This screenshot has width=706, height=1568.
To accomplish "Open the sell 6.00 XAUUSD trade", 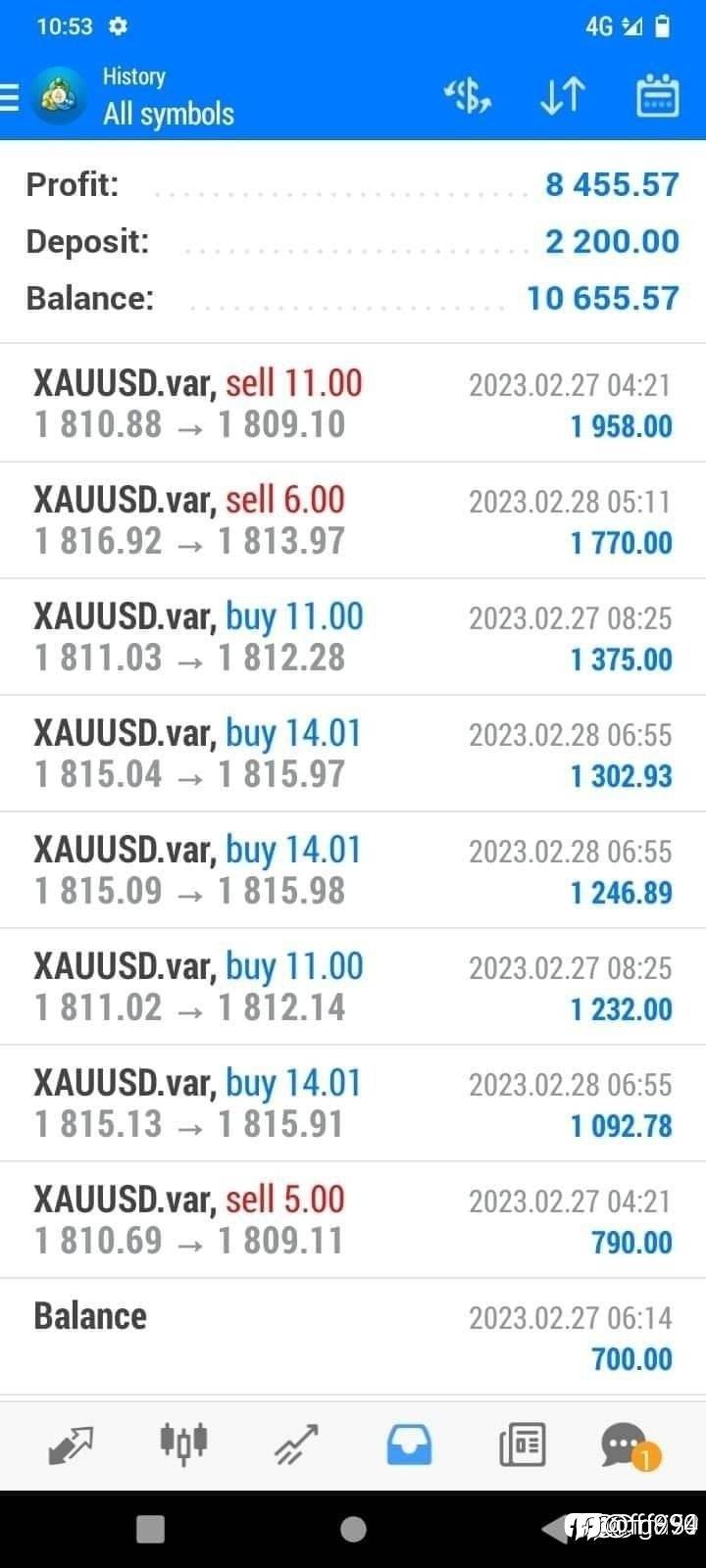I will (353, 520).
